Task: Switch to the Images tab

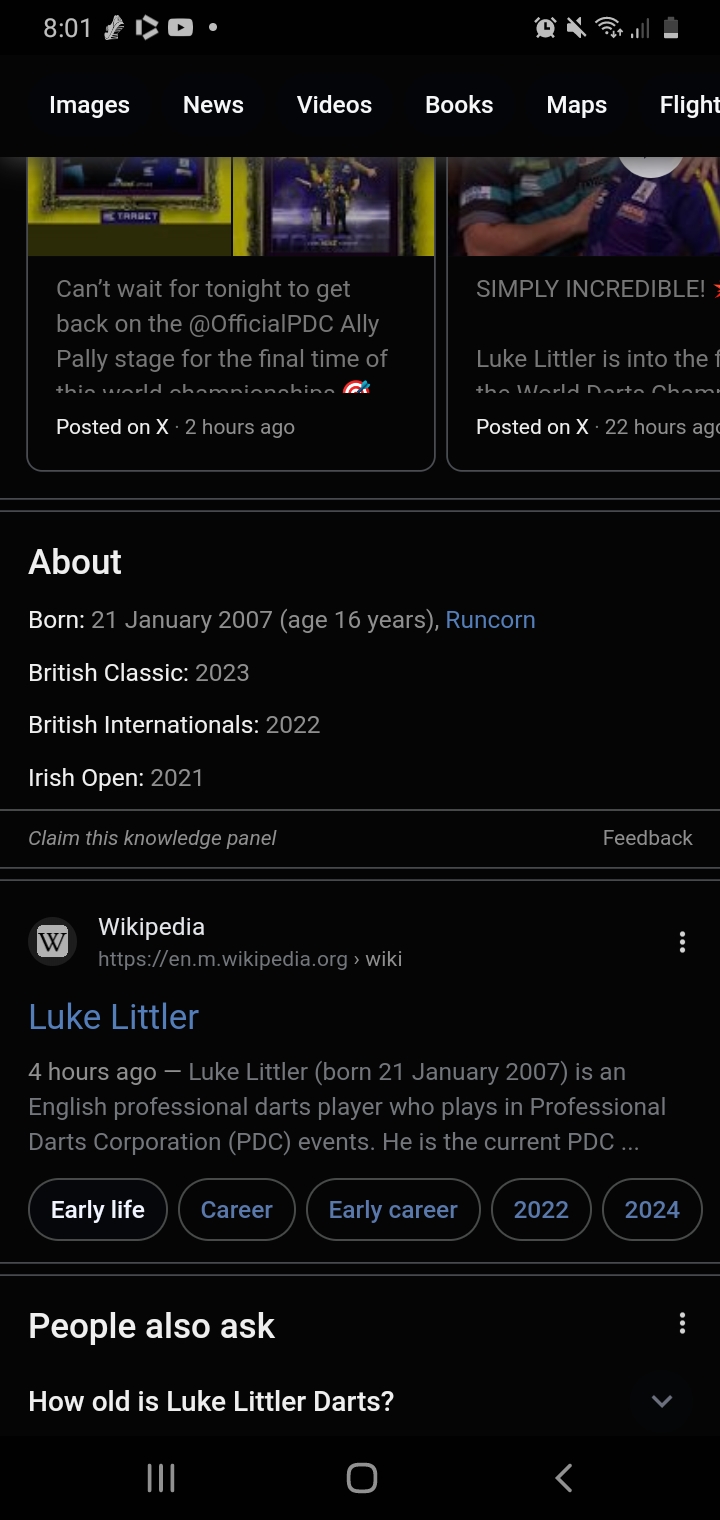Action: coord(89,105)
